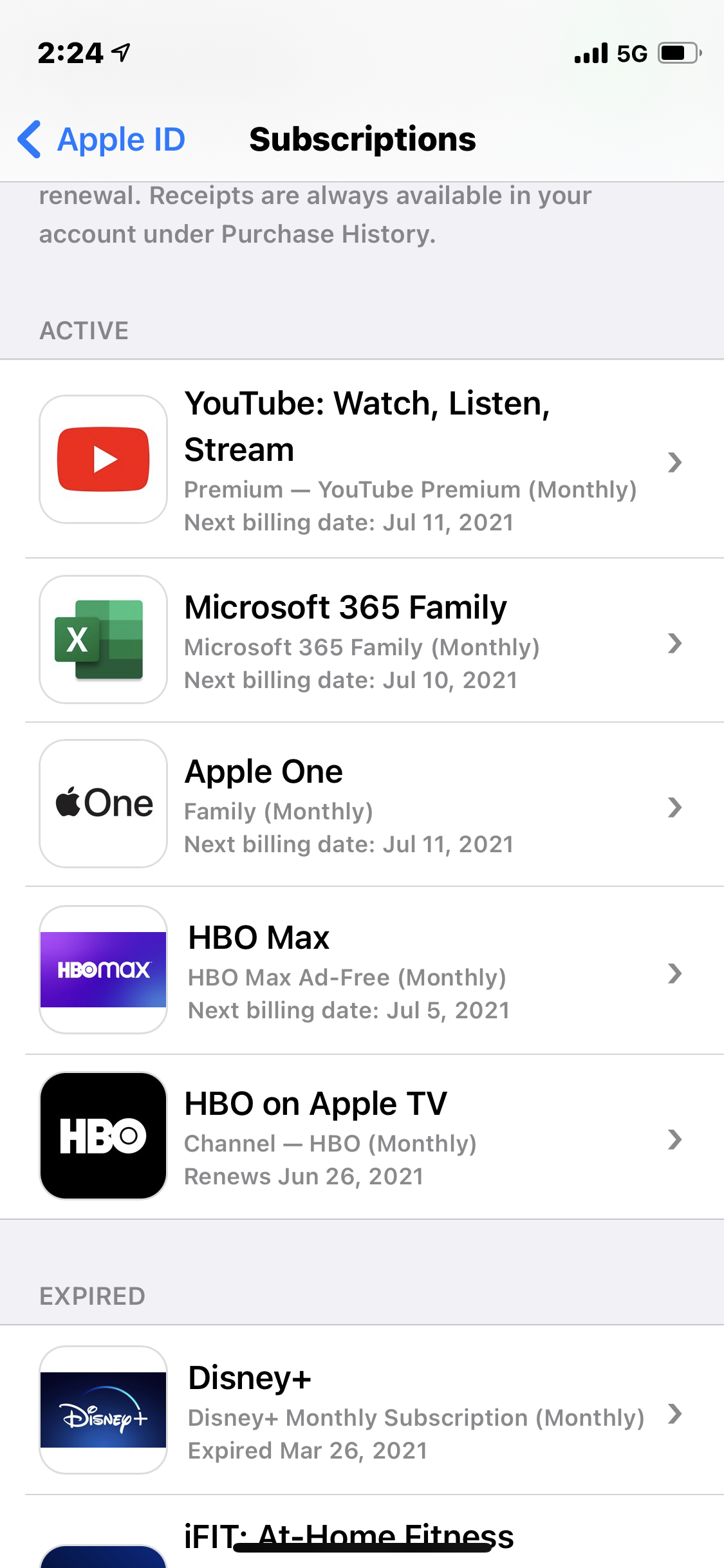This screenshot has width=724, height=1568.
Task: Select the ACTIVE section header
Action: (84, 330)
